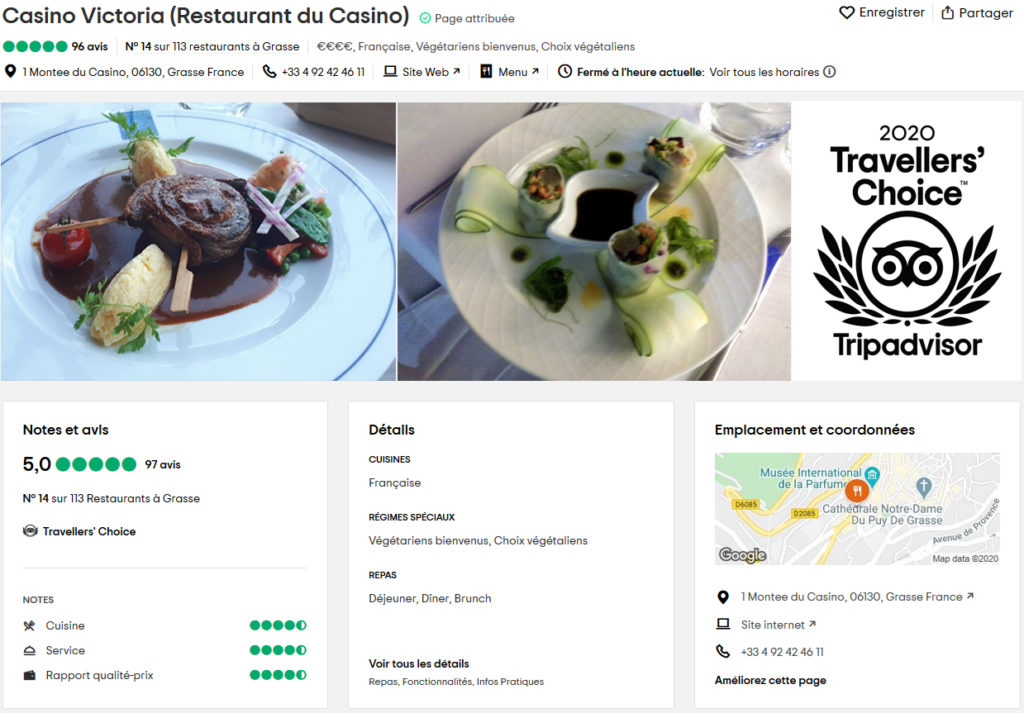This screenshot has width=1024, height=713.
Task: Tap Voir tous les détails
Action: pos(418,664)
